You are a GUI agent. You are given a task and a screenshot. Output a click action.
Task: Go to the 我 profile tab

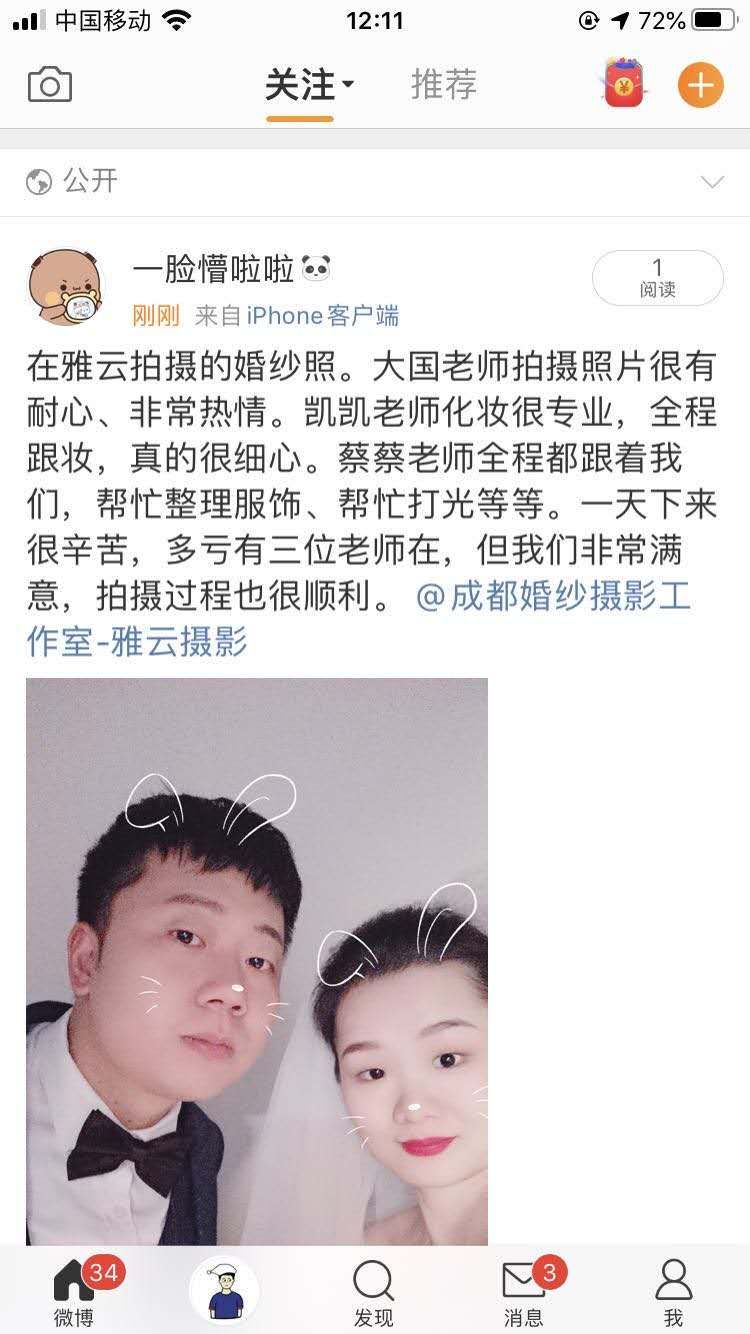coord(673,1292)
